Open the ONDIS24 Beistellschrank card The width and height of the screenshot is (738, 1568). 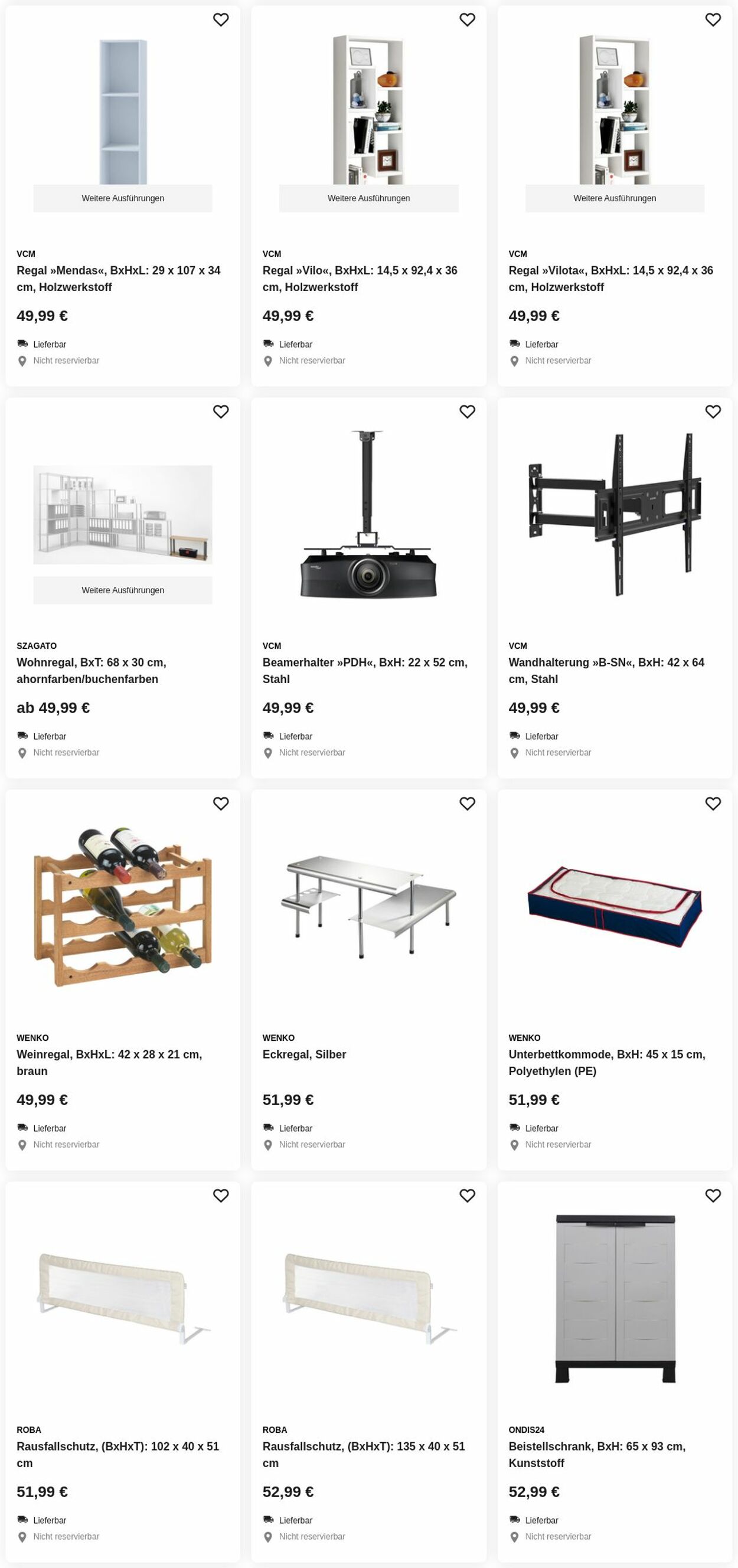(597, 1454)
